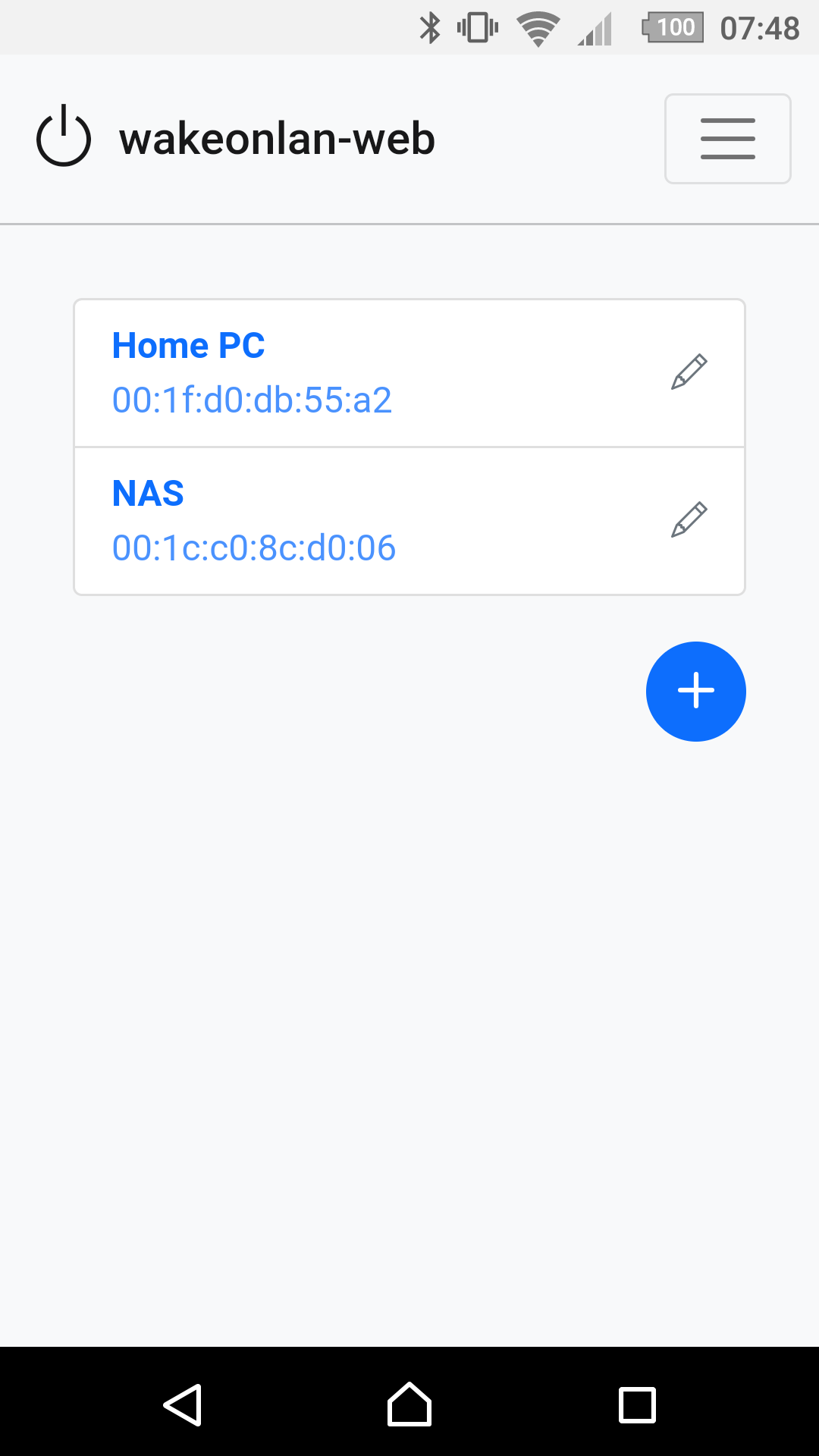The width and height of the screenshot is (819, 1456).
Task: Select the pencil edit icon for NAS
Action: coord(689,519)
